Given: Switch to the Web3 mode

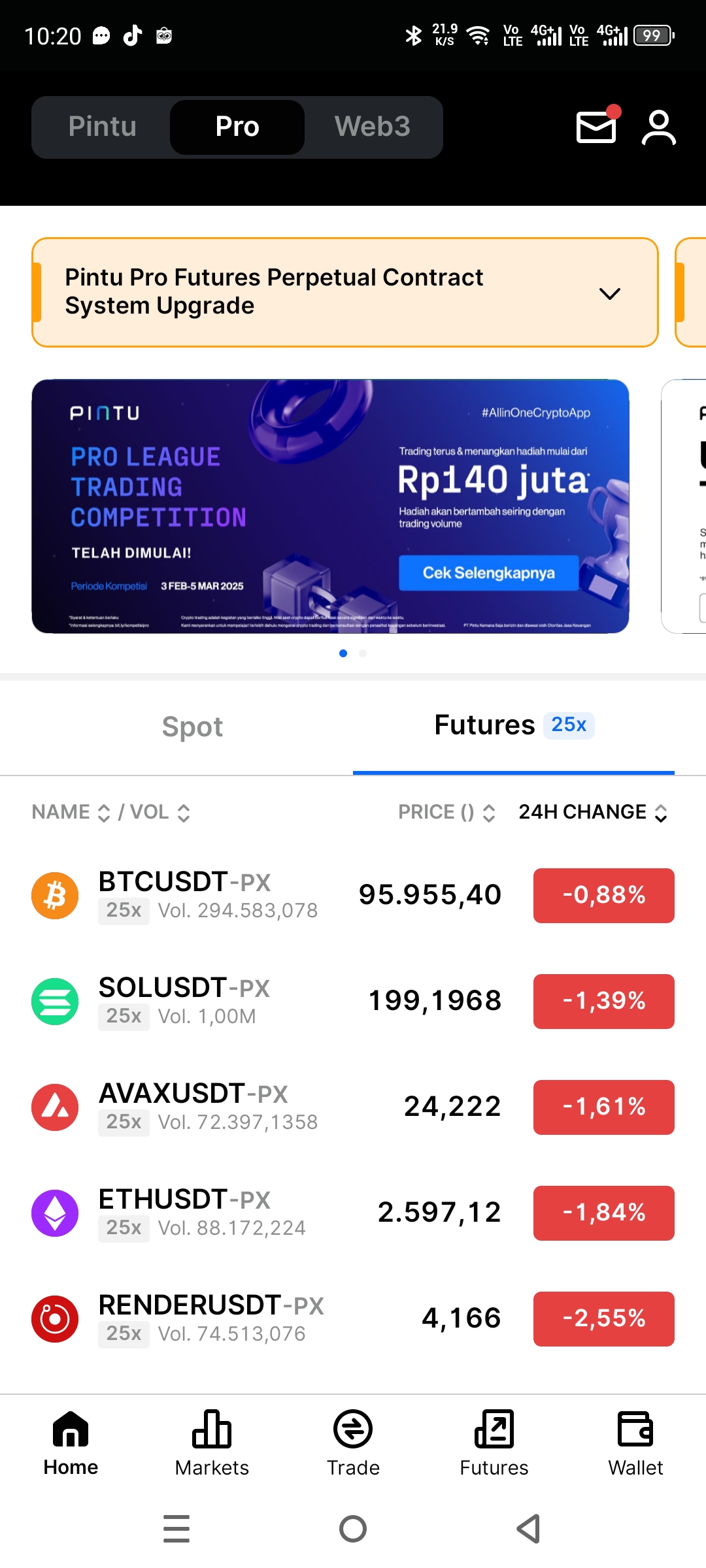Looking at the screenshot, I should (x=372, y=127).
